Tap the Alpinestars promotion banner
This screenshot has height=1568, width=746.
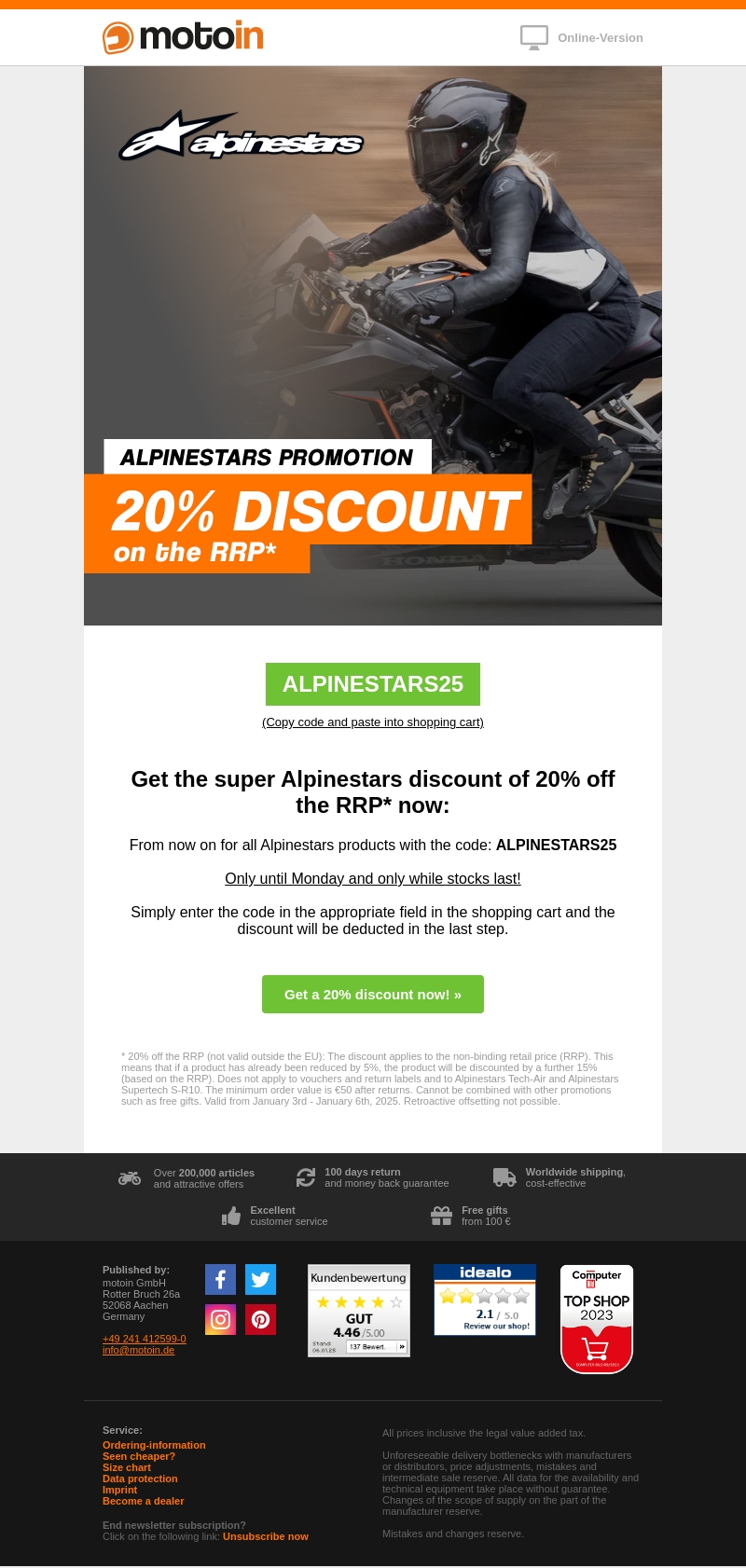tap(373, 345)
